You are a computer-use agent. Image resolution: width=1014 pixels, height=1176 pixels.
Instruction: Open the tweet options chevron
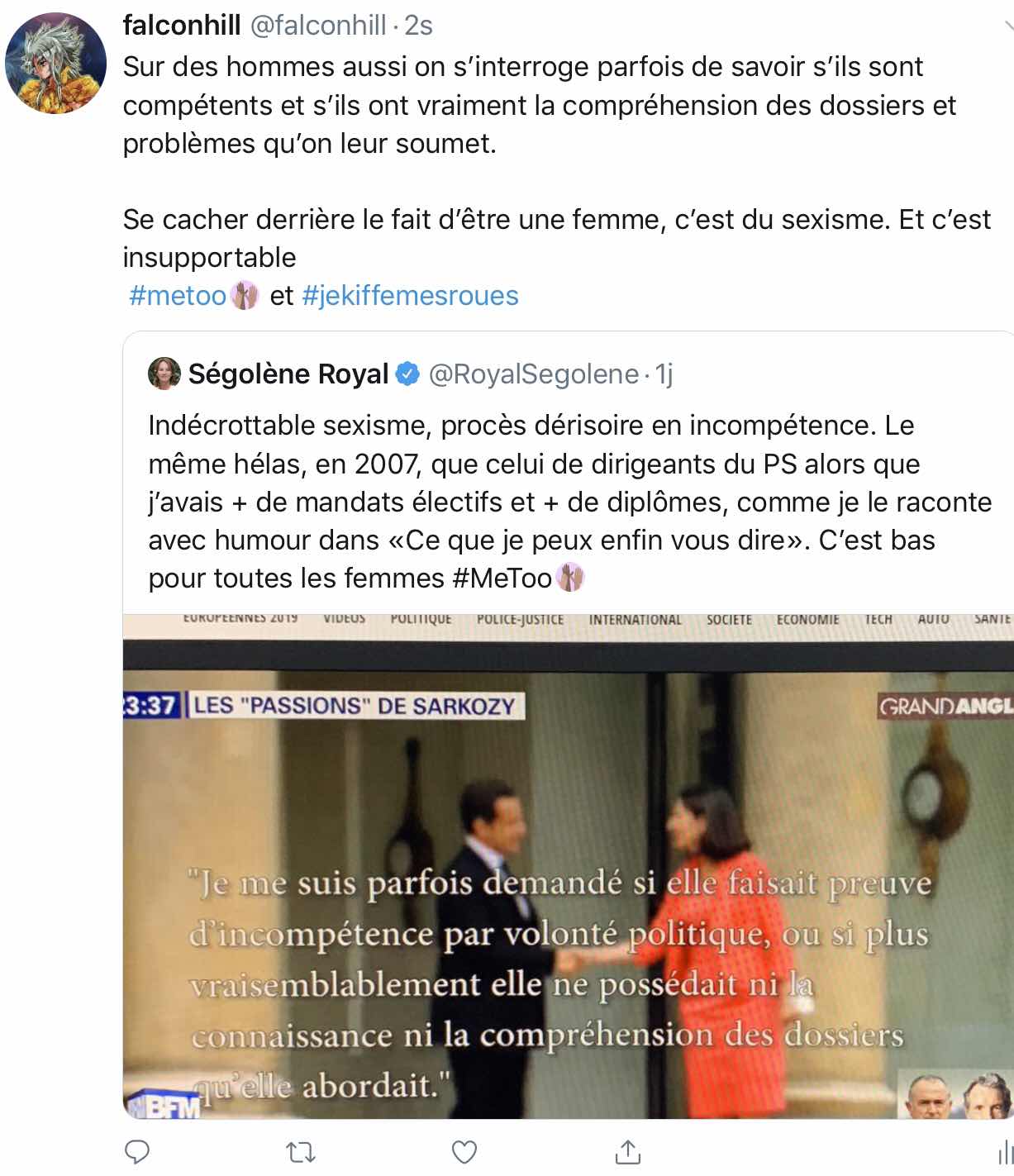[x=1007, y=26]
